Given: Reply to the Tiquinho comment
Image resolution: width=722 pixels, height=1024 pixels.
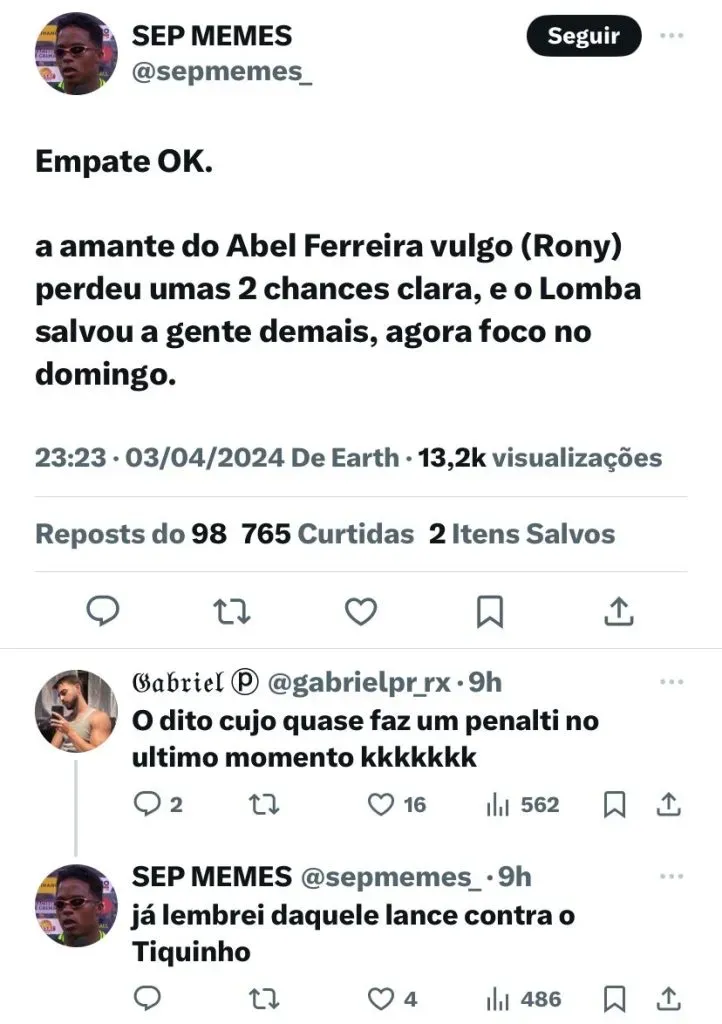Looking at the screenshot, I should coord(148,998).
